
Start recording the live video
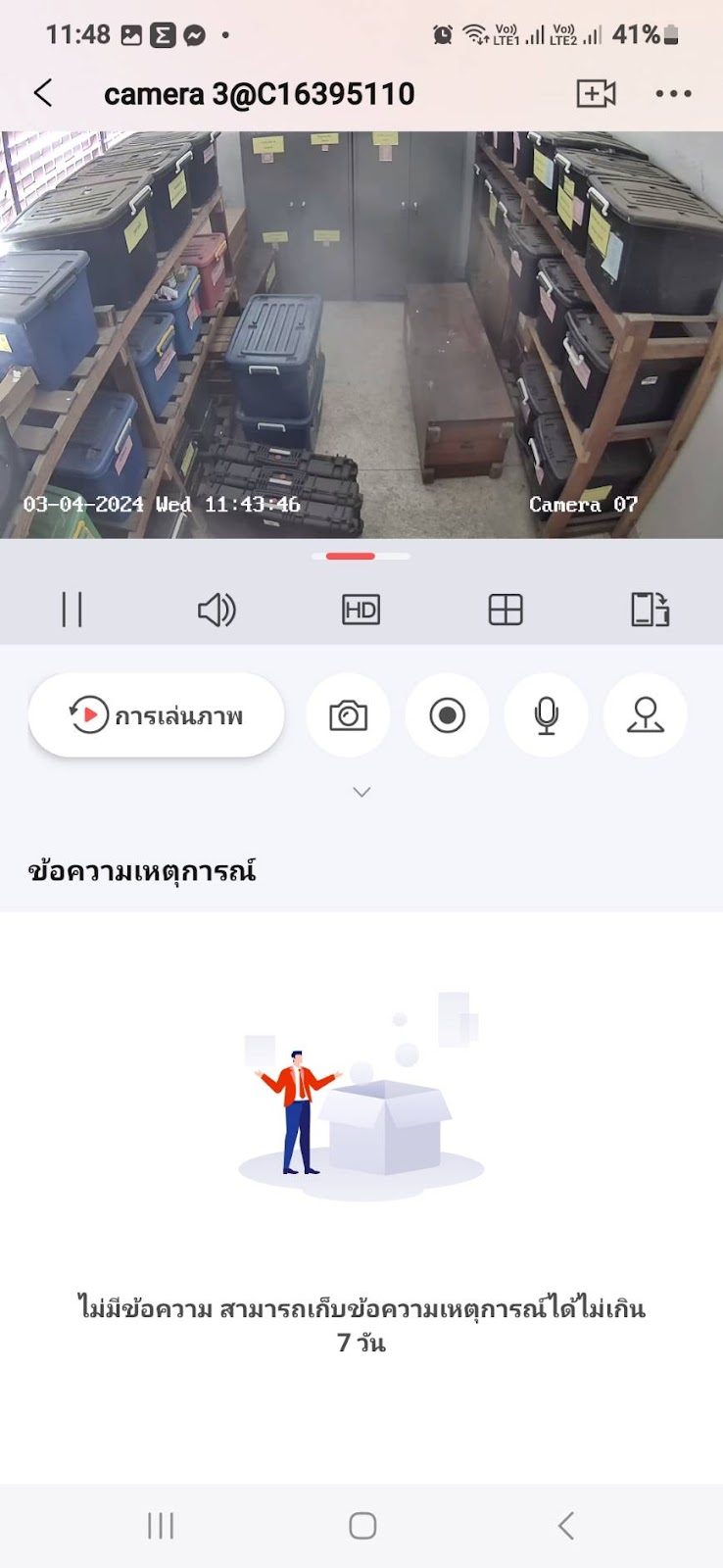(447, 715)
